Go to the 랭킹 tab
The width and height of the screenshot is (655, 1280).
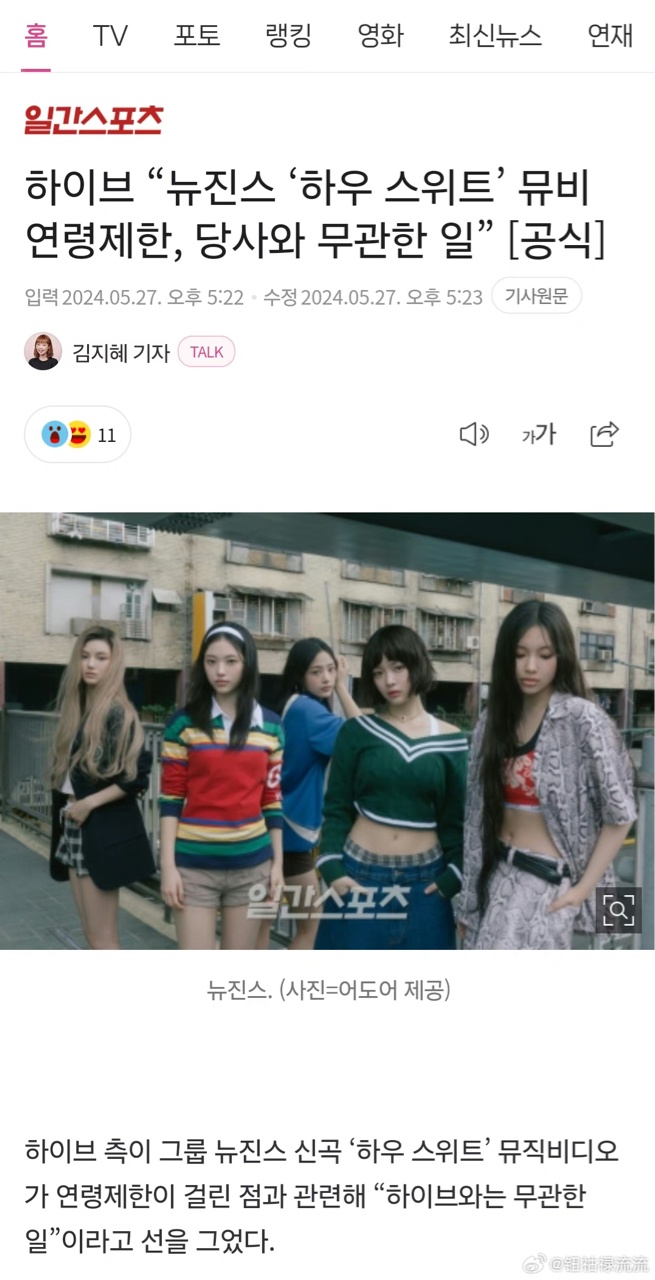click(x=289, y=37)
